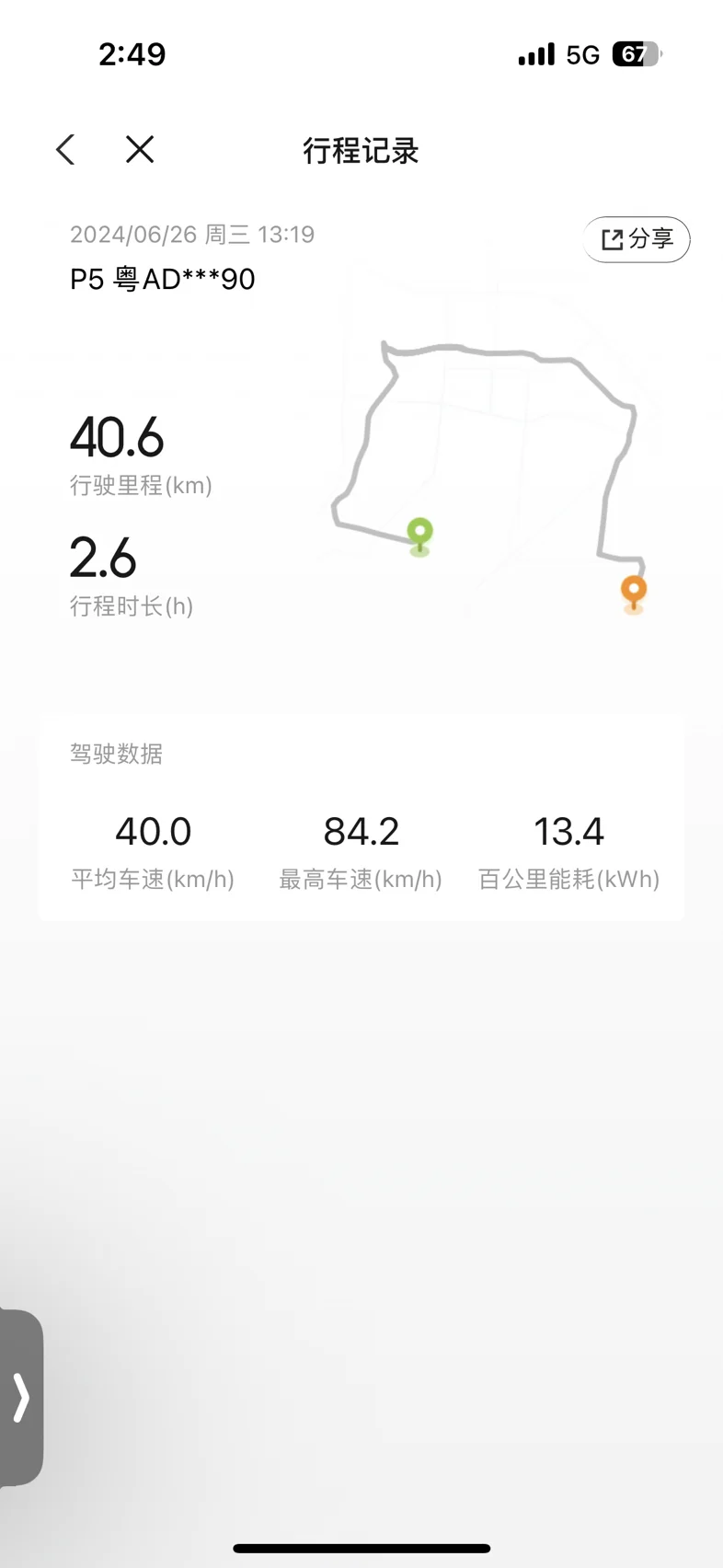The width and height of the screenshot is (723, 1568).
Task: Share this trip record via 分享
Action: (x=637, y=239)
